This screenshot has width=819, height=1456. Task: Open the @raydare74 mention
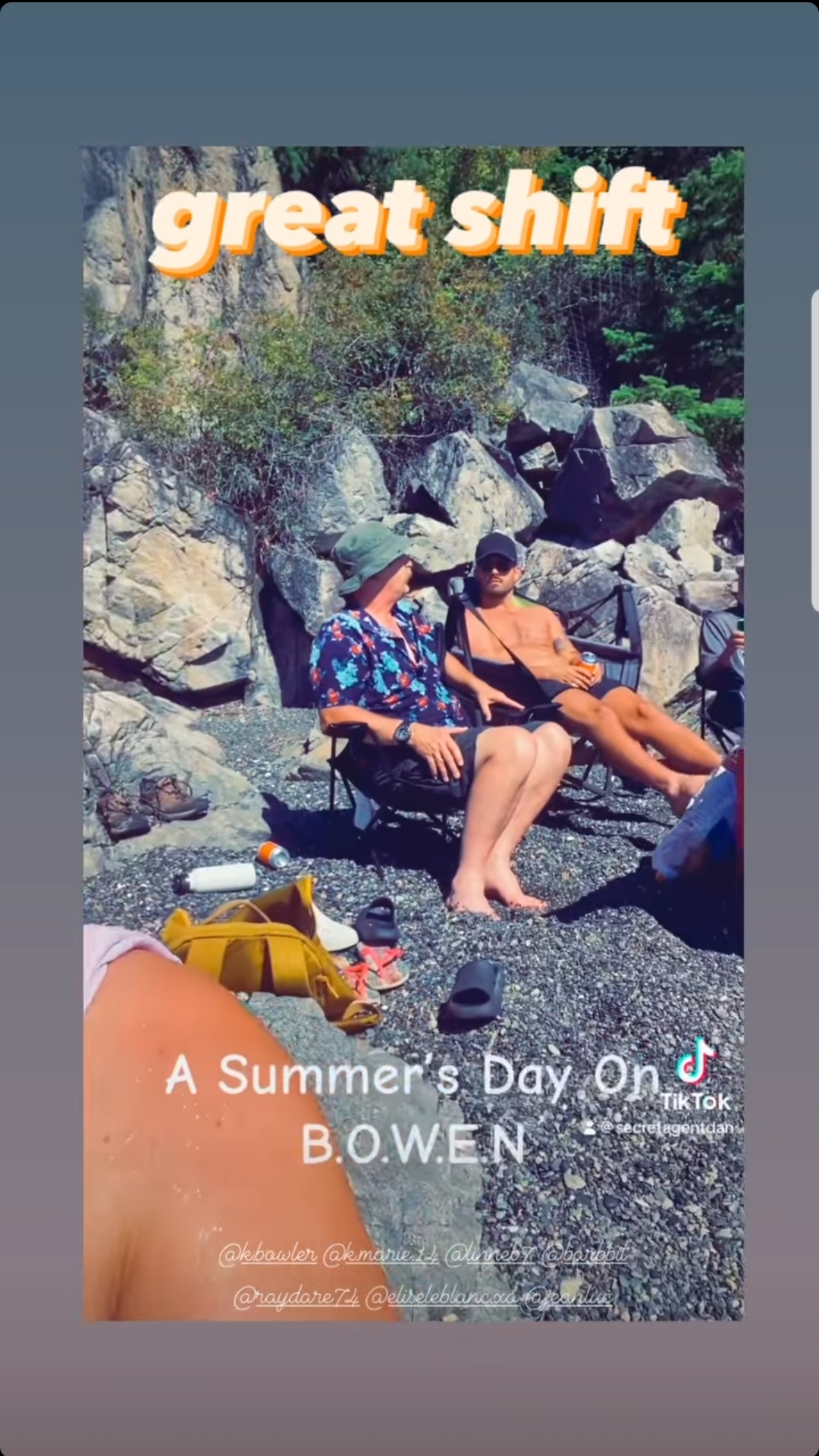[x=297, y=1298]
